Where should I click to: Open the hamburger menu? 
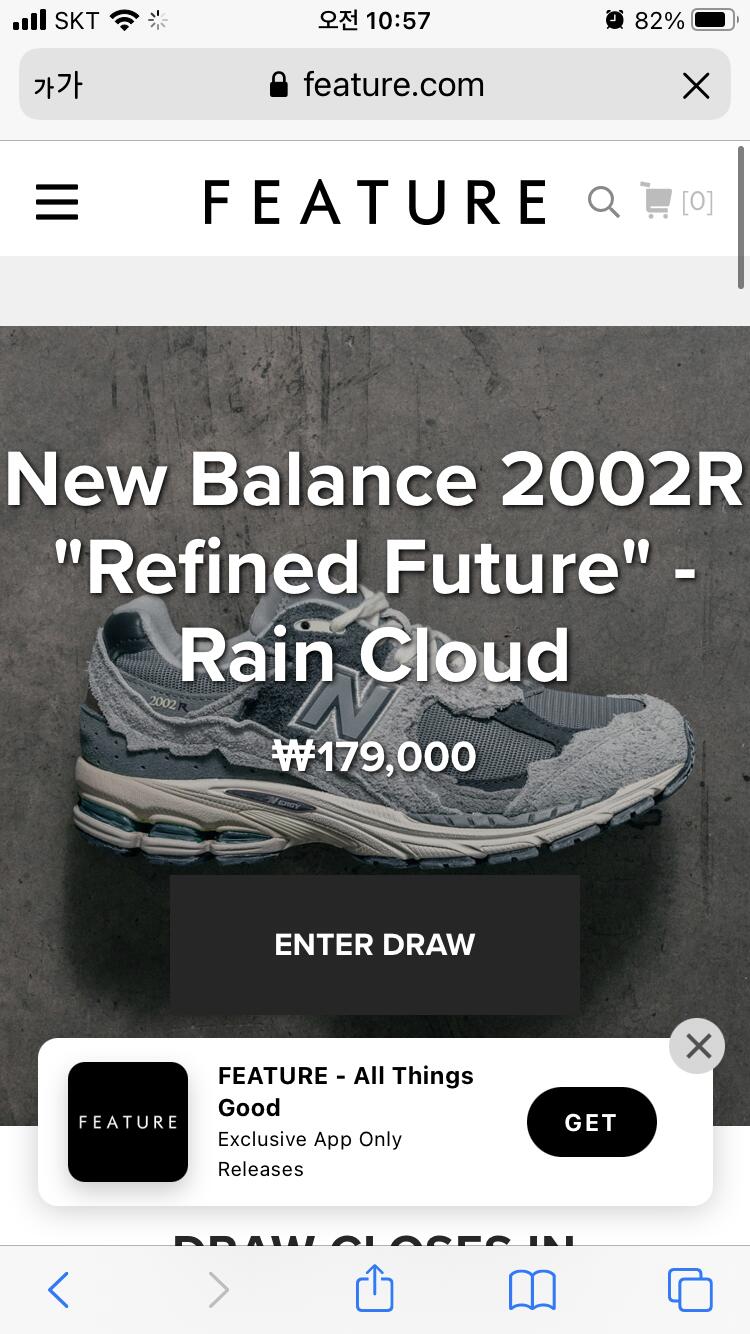click(x=57, y=202)
